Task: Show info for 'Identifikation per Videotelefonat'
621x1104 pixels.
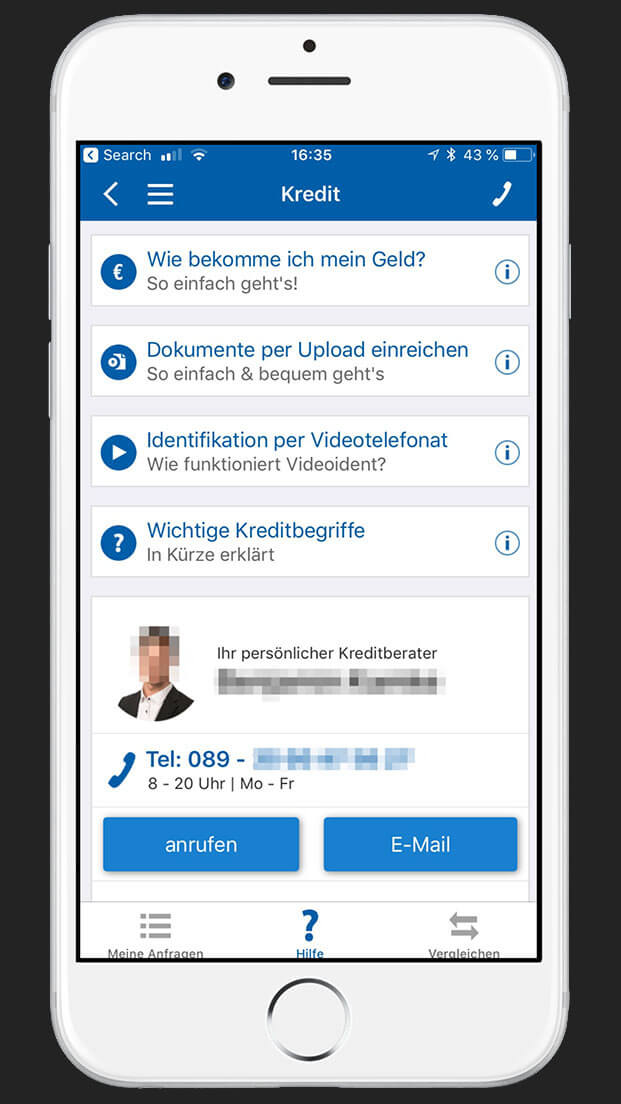Action: [x=507, y=452]
